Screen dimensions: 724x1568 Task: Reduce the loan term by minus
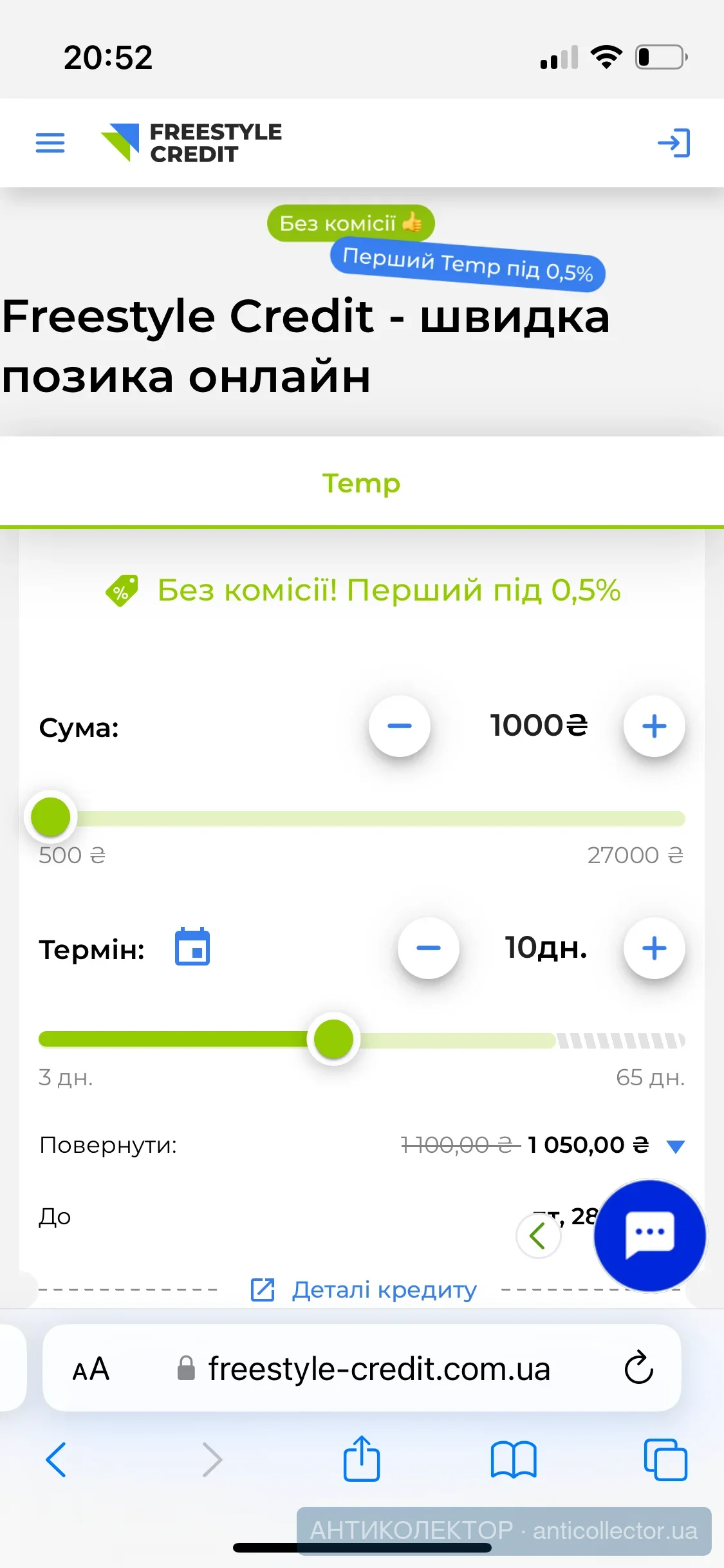[x=428, y=948]
